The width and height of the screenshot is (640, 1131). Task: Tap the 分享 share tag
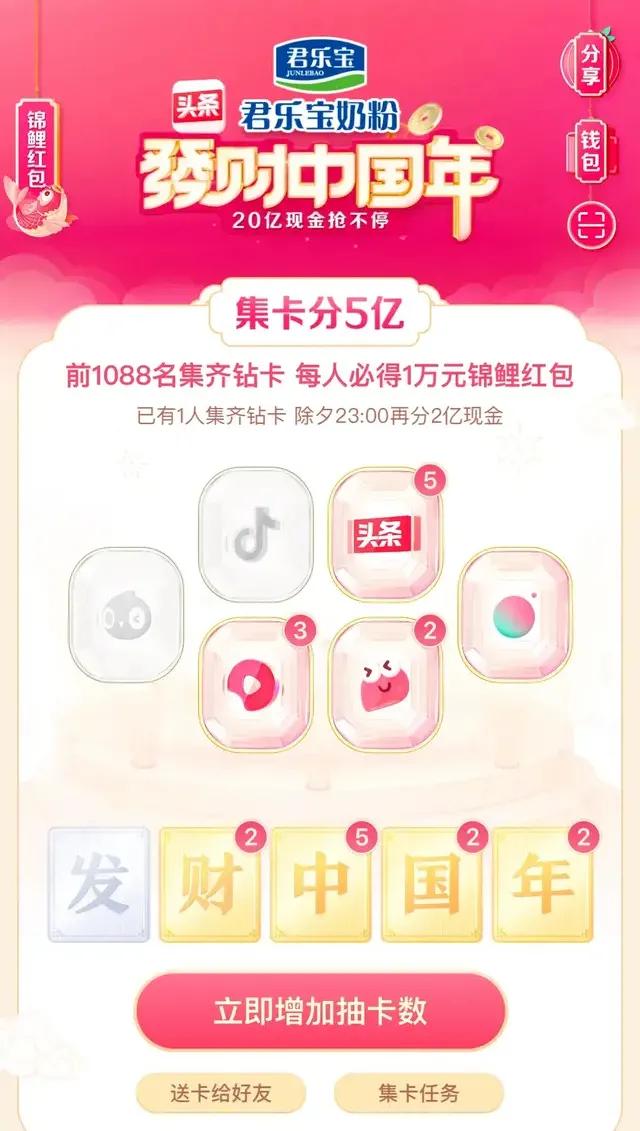[589, 63]
